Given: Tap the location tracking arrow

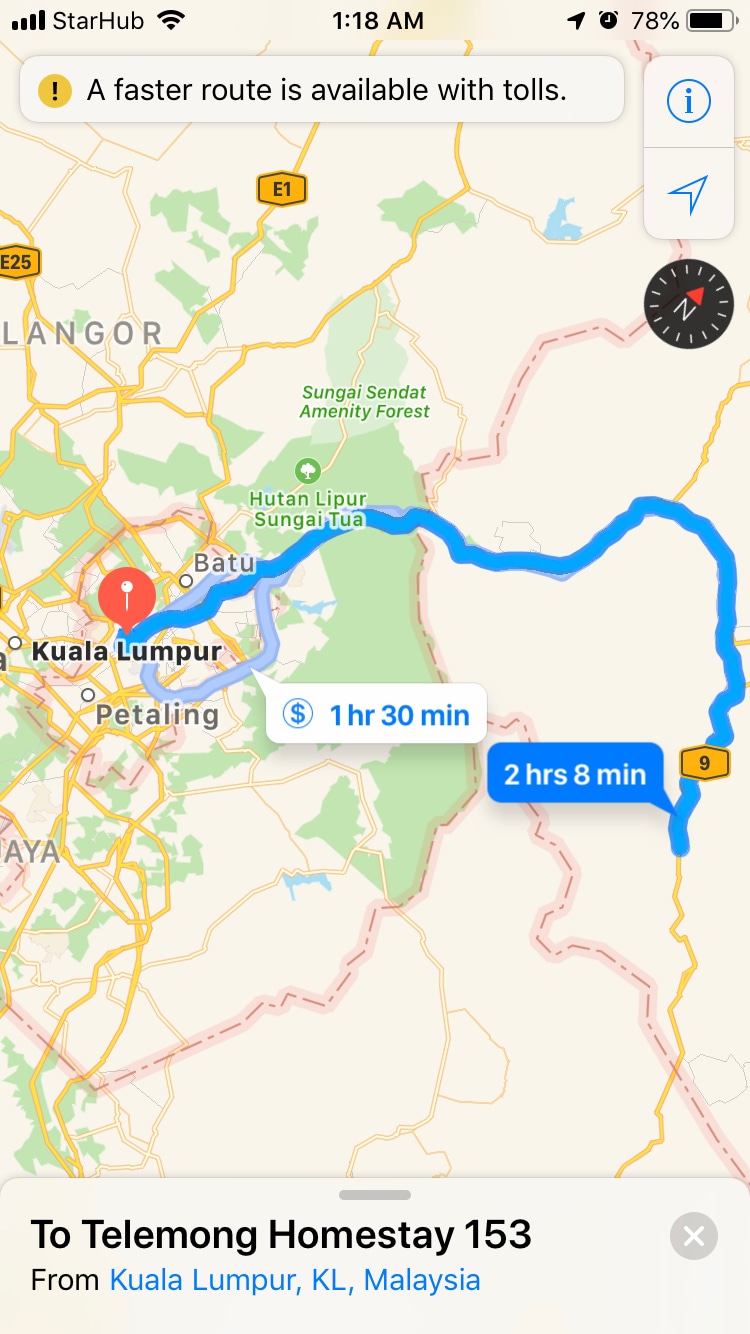Looking at the screenshot, I should pos(688,193).
